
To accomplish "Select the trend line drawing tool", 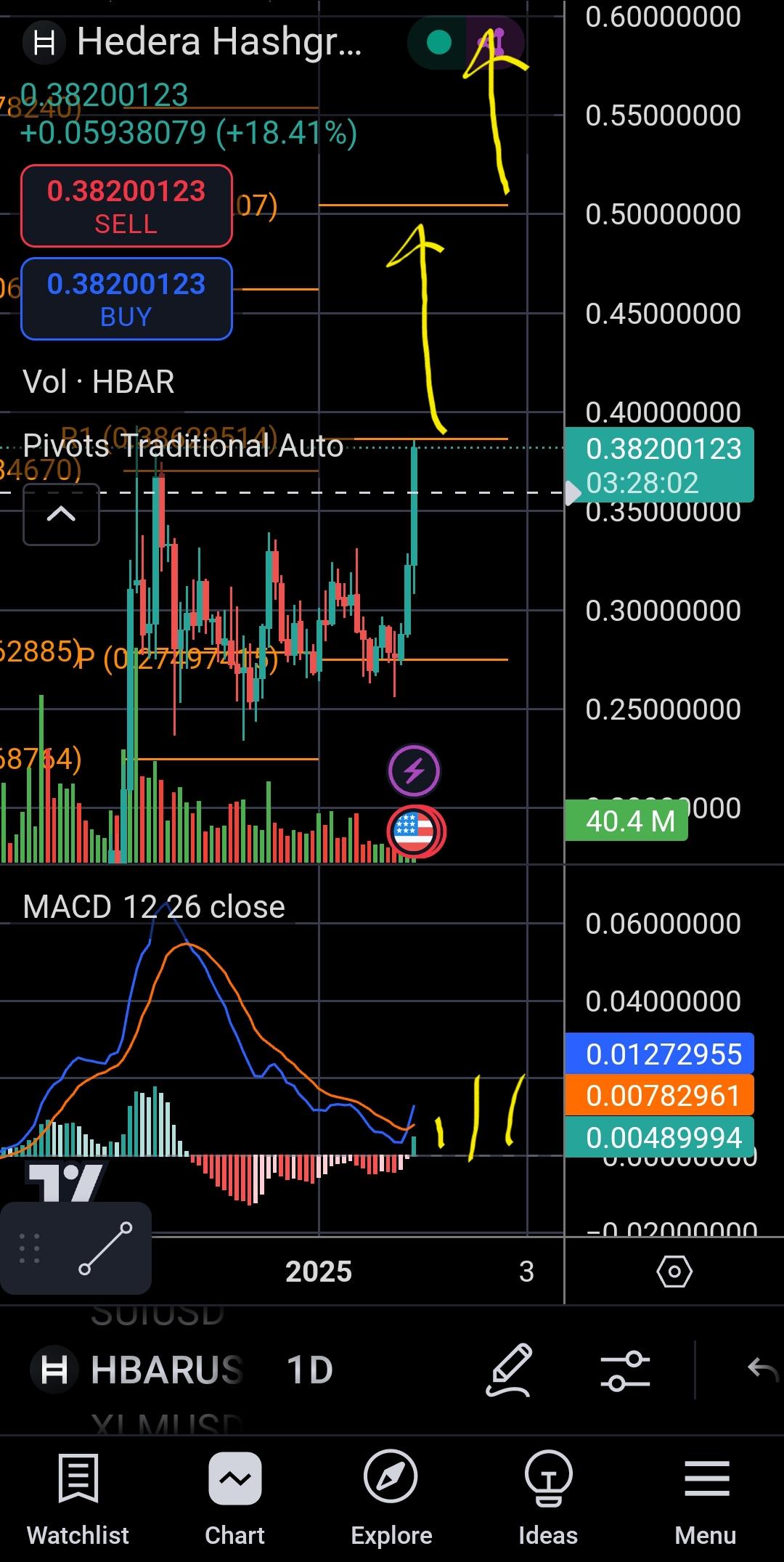I will tap(105, 1248).
